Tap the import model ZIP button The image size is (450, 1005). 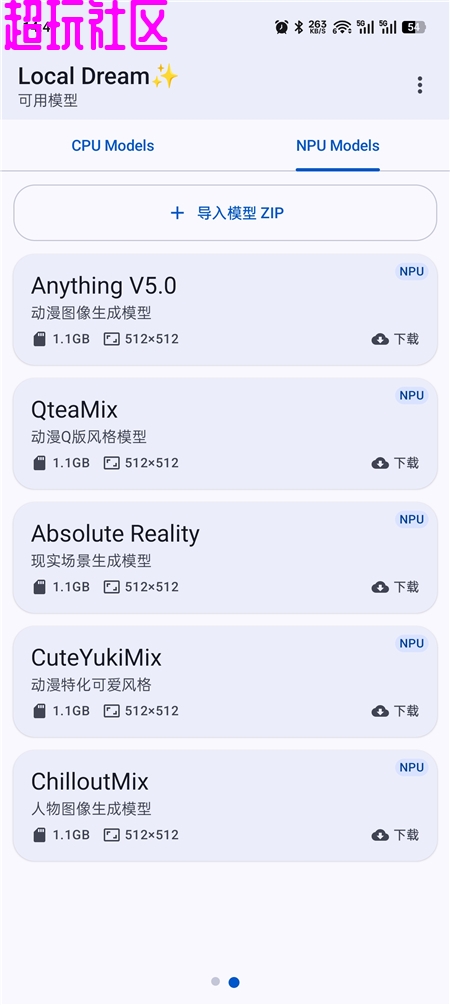coord(225,213)
